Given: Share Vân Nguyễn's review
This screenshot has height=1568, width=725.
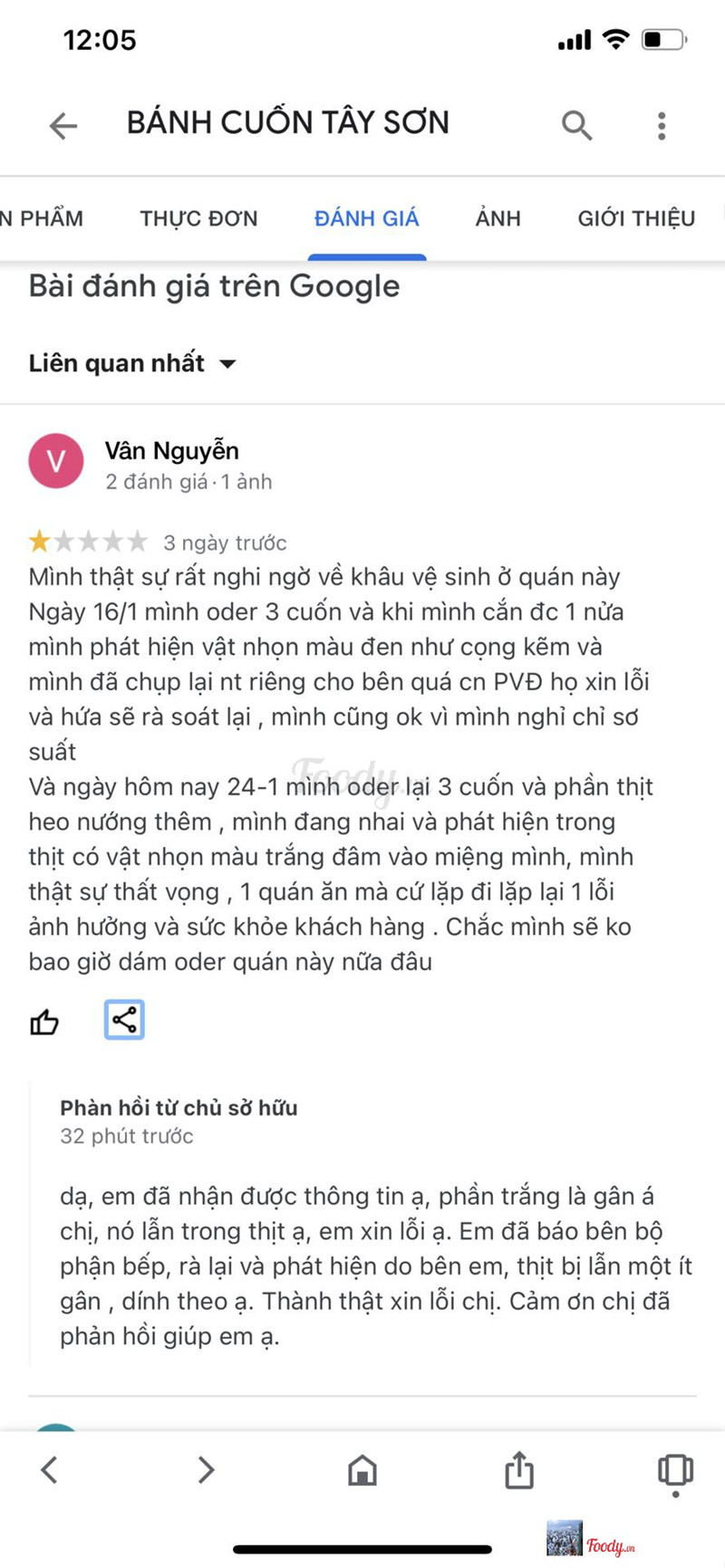Looking at the screenshot, I should coord(124,1020).
